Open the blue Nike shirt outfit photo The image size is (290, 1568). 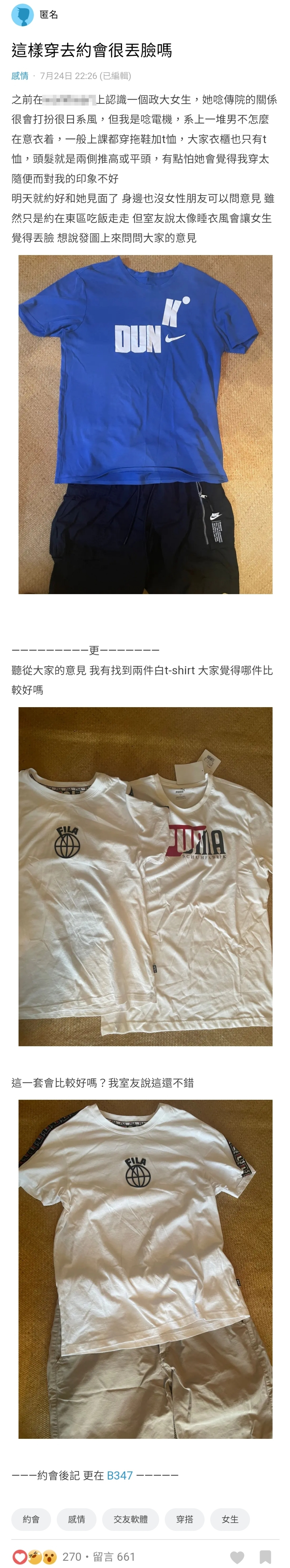point(145,424)
